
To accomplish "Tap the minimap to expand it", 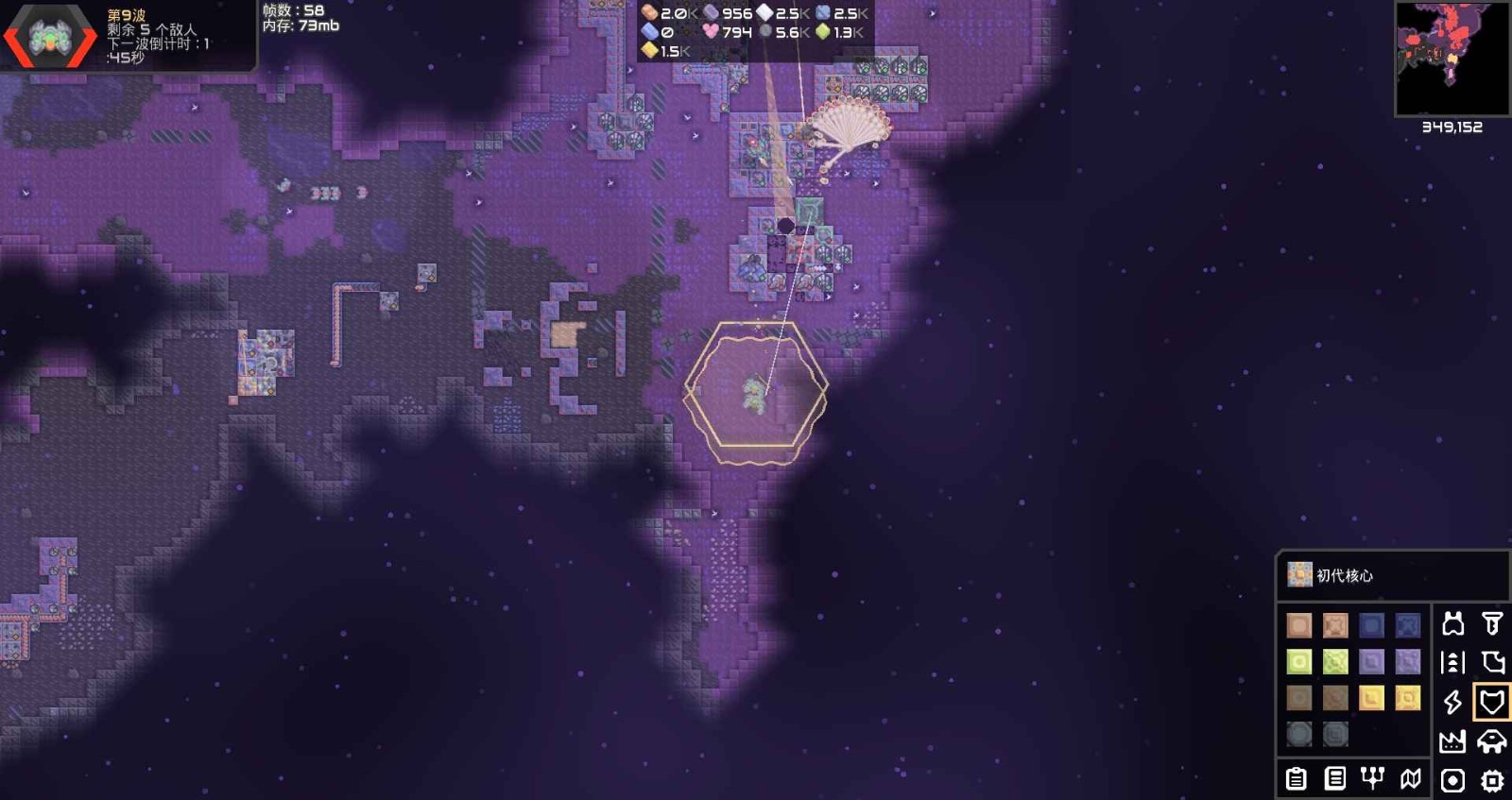I will (x=1452, y=59).
